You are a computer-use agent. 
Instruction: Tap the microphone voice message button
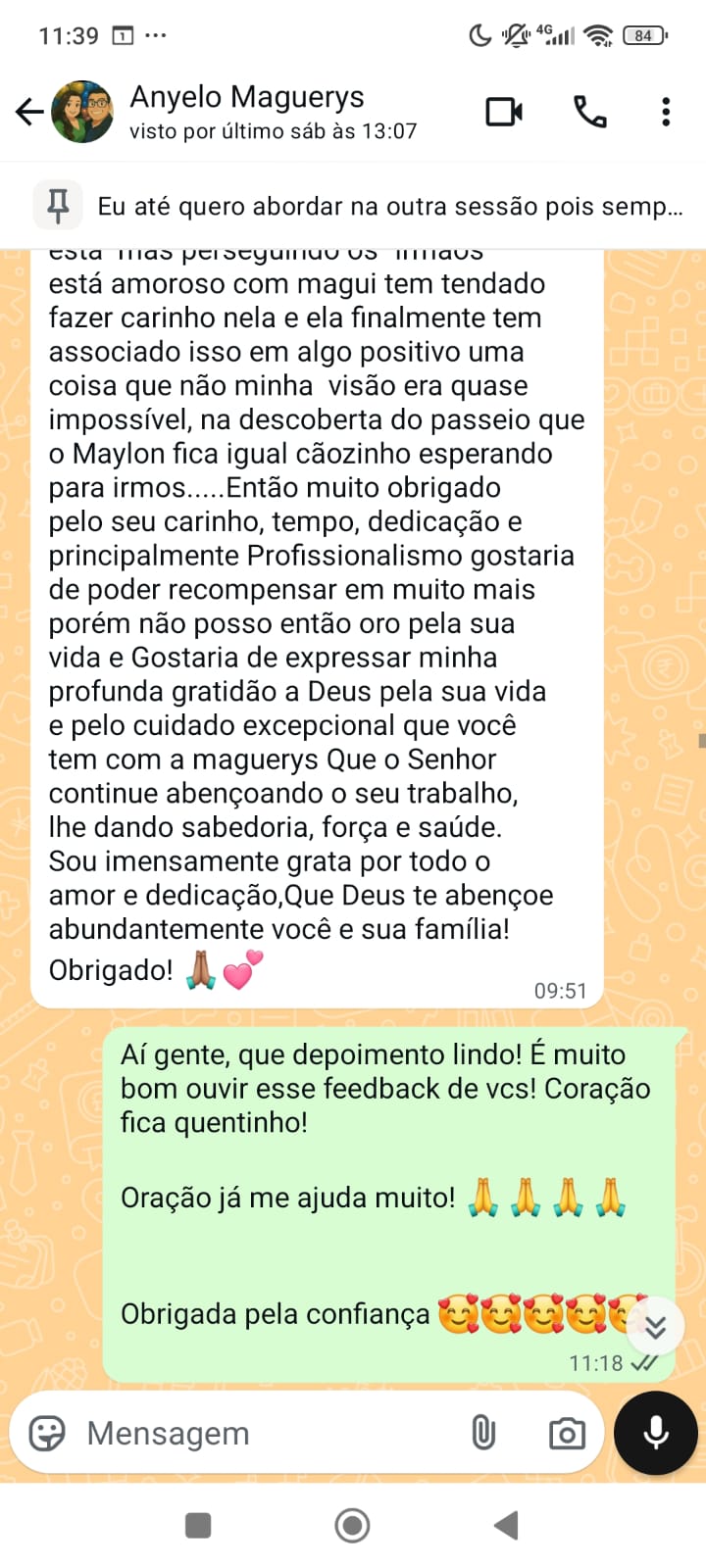pyautogui.click(x=655, y=1433)
